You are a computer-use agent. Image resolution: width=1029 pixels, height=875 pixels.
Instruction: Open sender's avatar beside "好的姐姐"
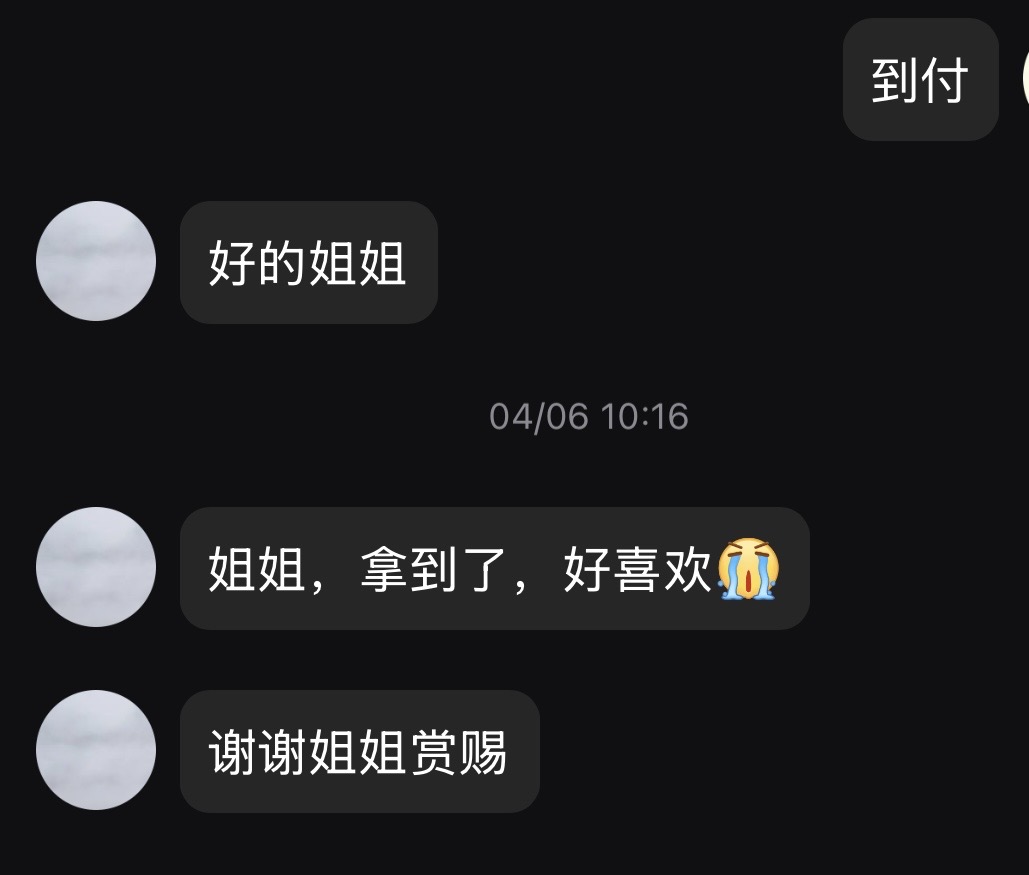point(96,261)
